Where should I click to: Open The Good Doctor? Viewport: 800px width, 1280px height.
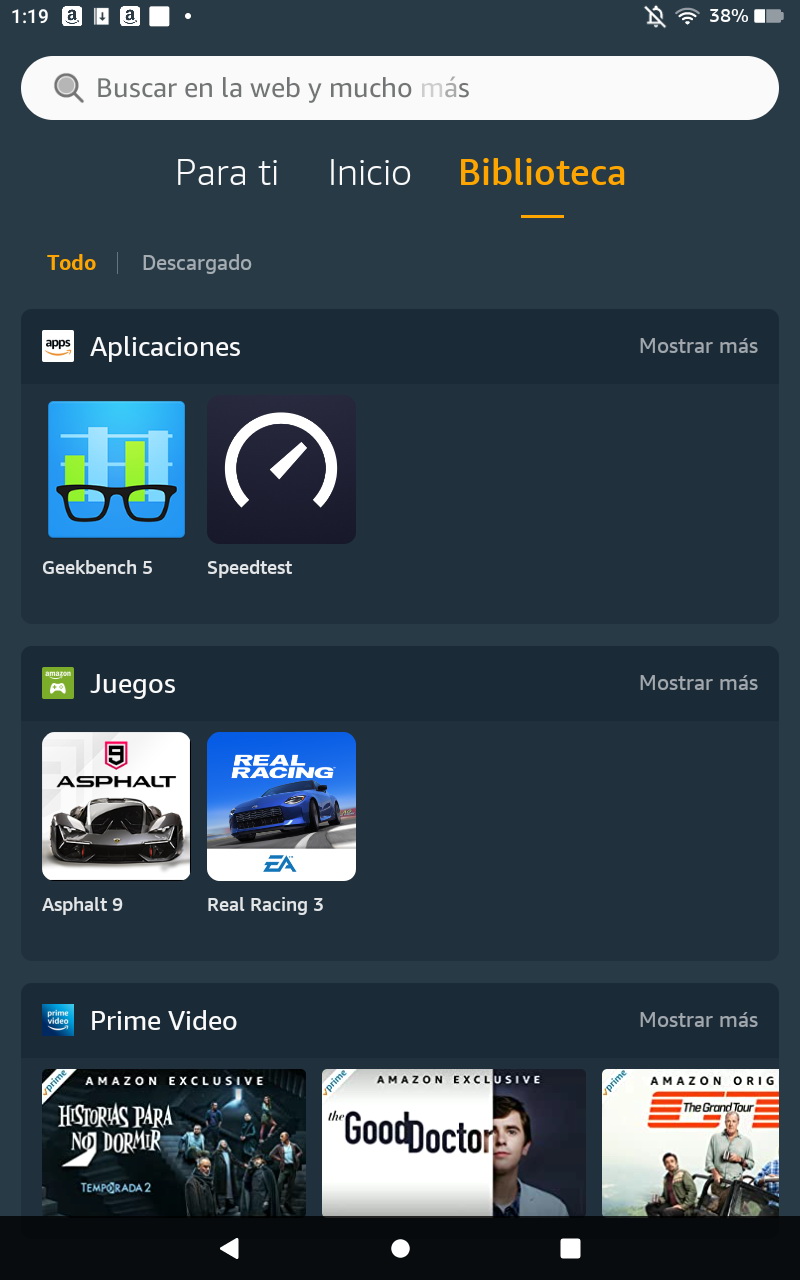454,1142
